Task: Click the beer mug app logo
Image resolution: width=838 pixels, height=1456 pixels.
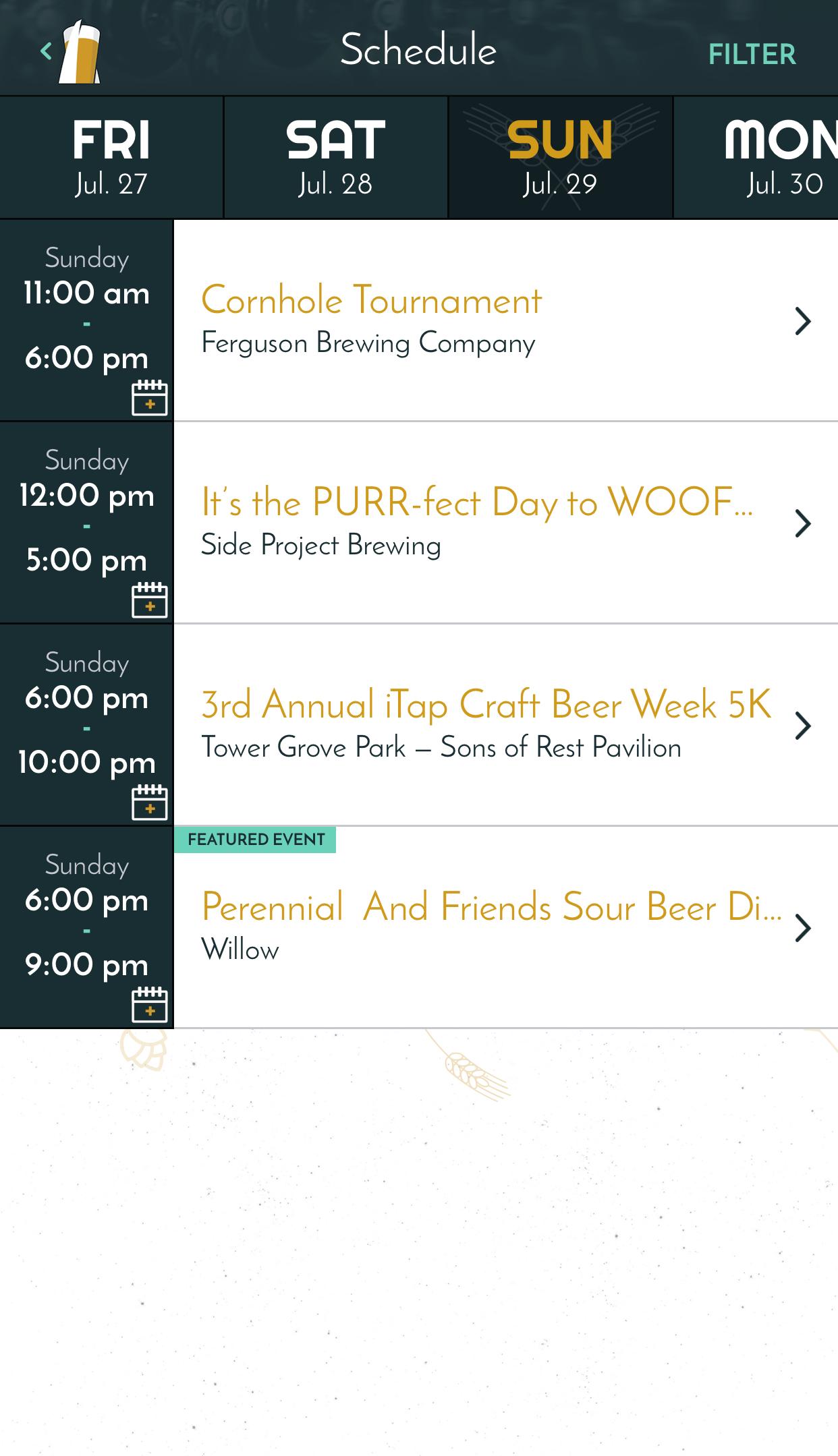Action: click(80, 53)
